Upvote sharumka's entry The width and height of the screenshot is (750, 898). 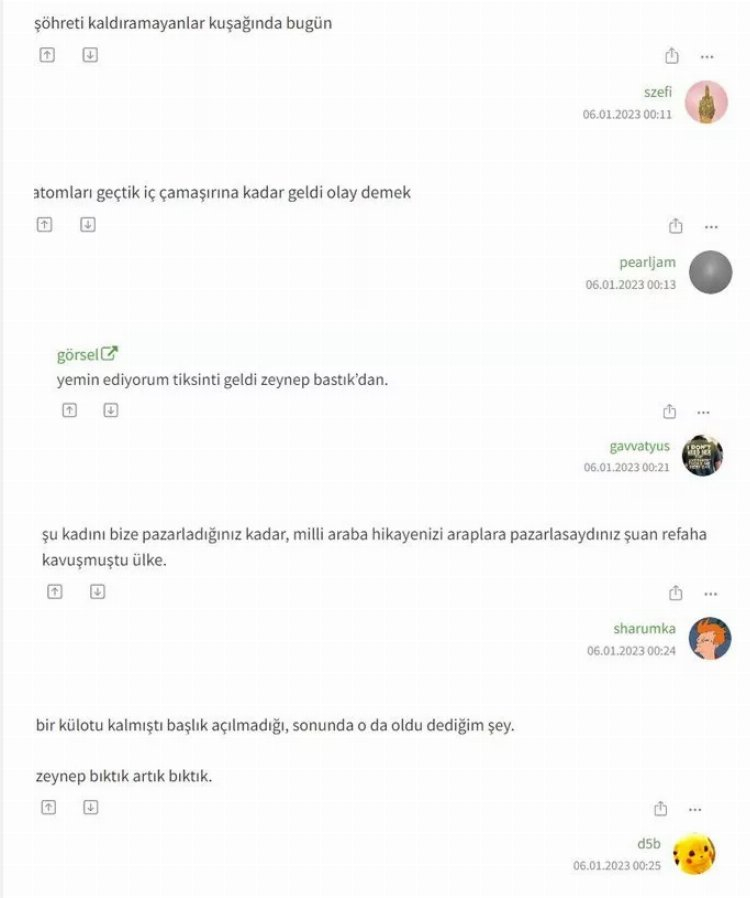pyautogui.click(x=55, y=591)
